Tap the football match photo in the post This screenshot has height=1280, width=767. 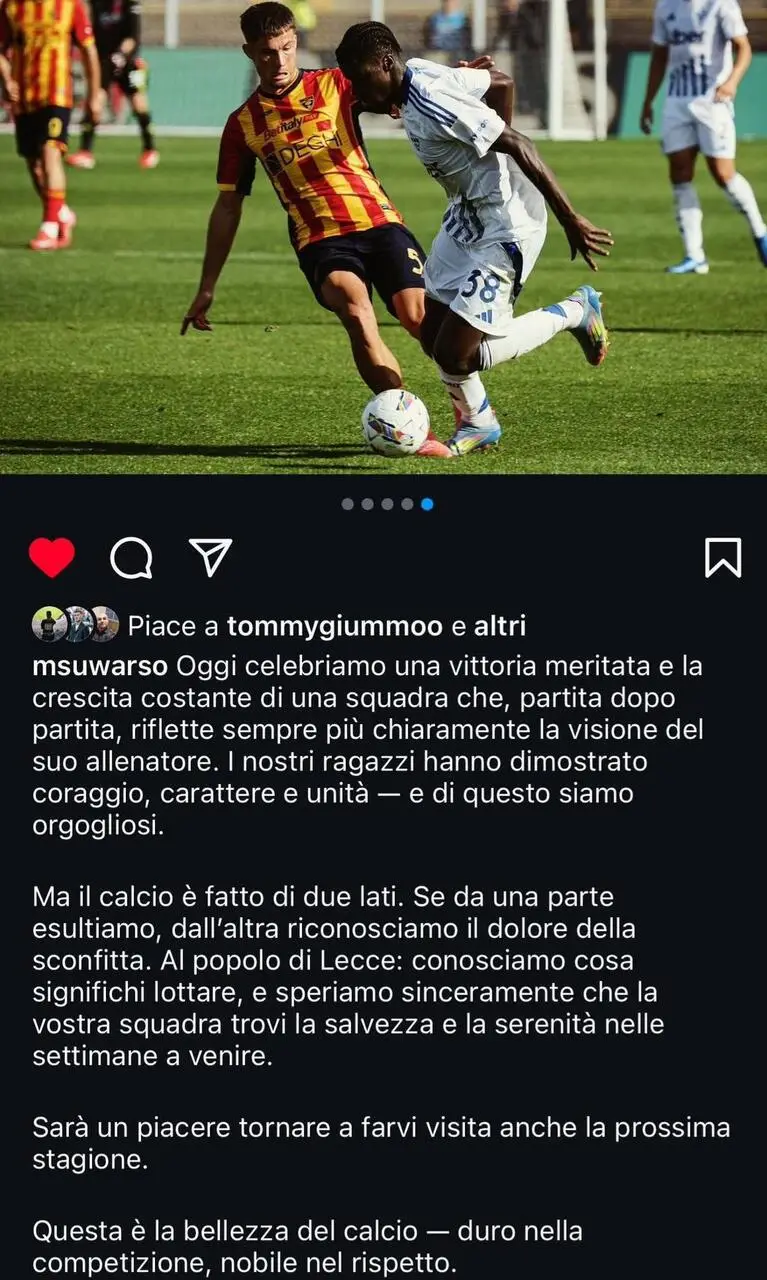click(383, 237)
